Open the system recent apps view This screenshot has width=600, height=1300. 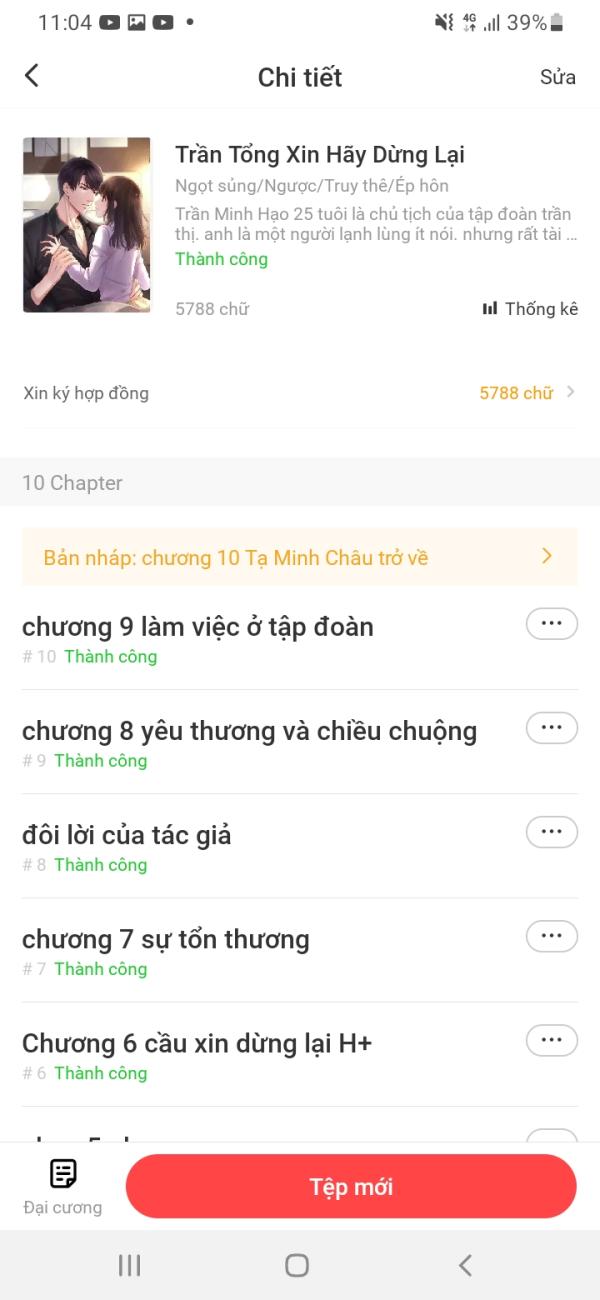tap(129, 1265)
